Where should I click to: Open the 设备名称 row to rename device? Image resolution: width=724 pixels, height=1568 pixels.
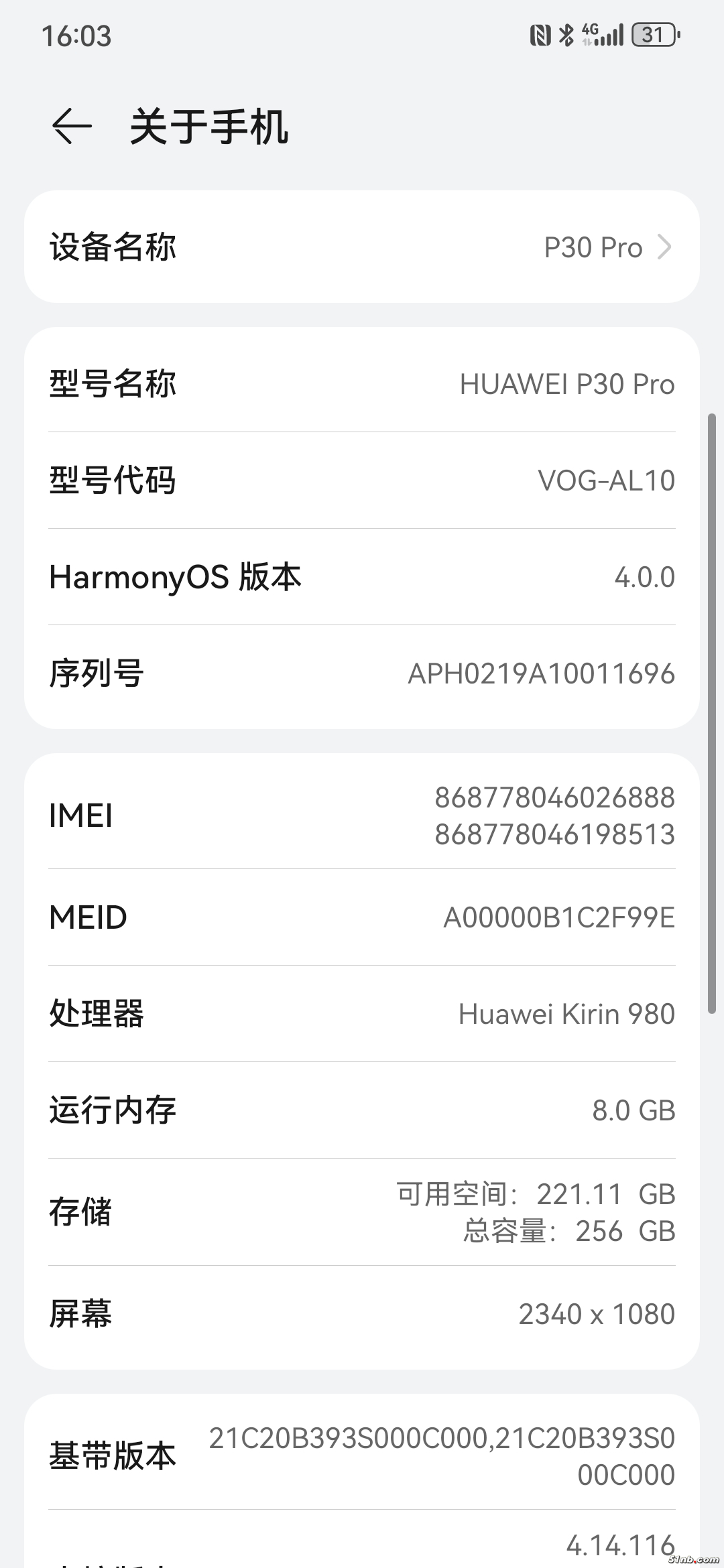(362, 247)
